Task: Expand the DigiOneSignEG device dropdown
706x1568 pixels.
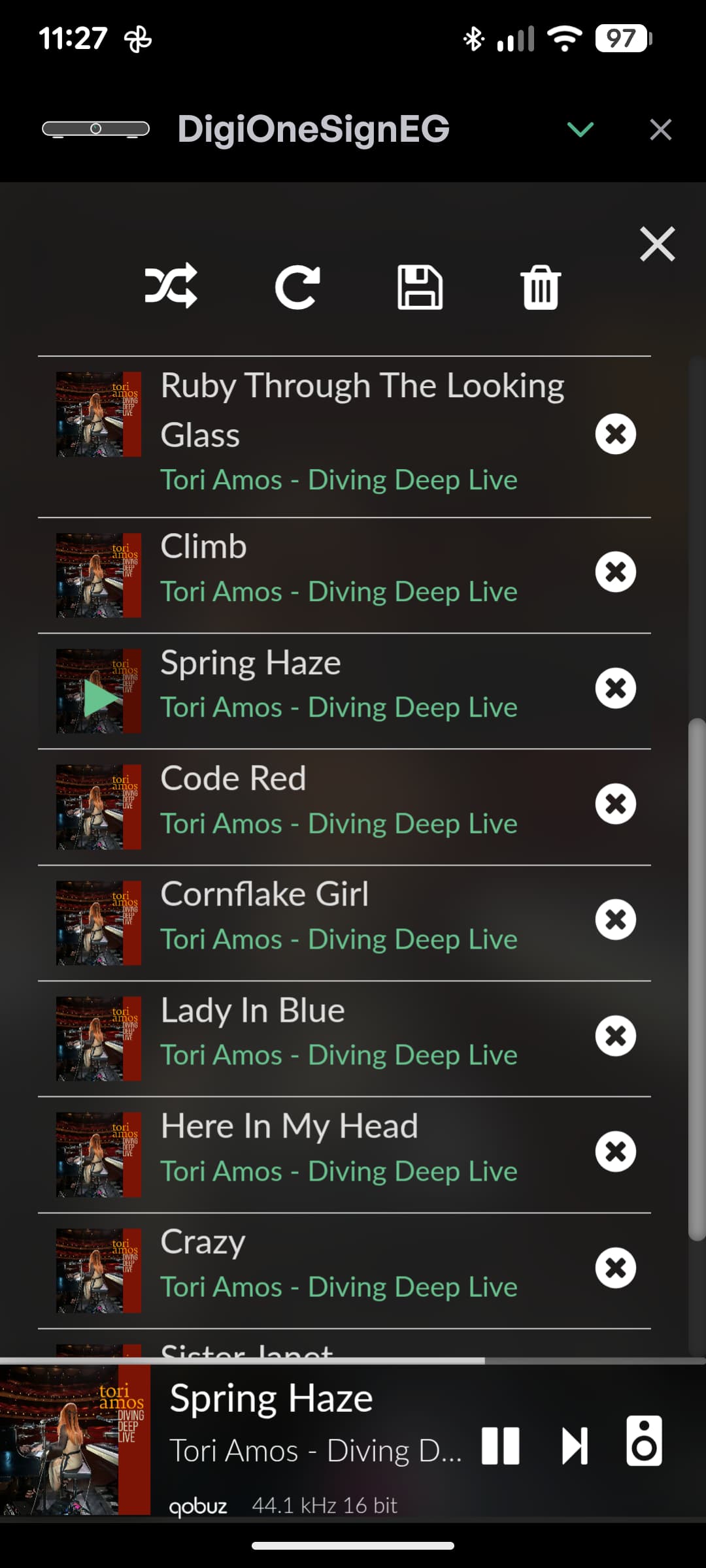Action: (x=580, y=129)
